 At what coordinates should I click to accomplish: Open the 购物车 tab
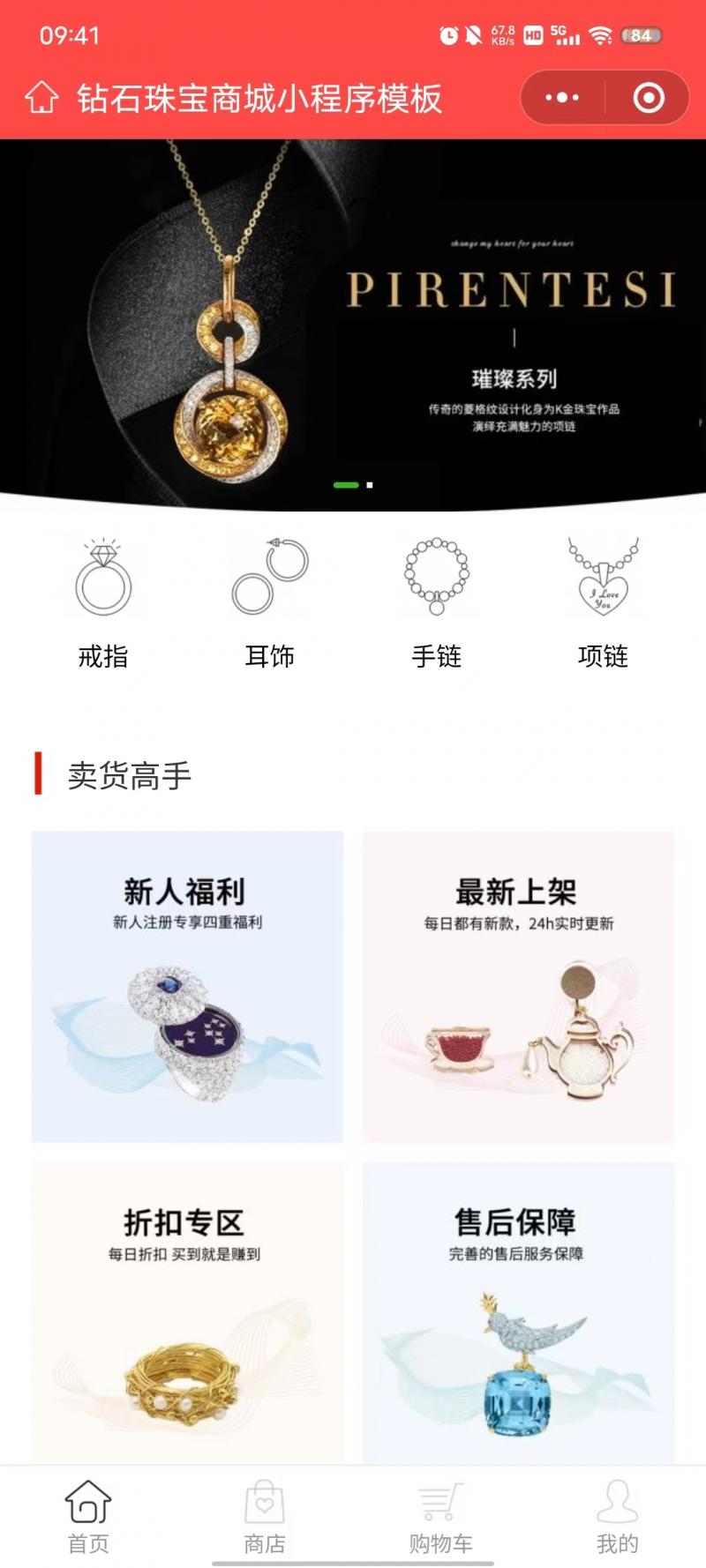point(440,1517)
